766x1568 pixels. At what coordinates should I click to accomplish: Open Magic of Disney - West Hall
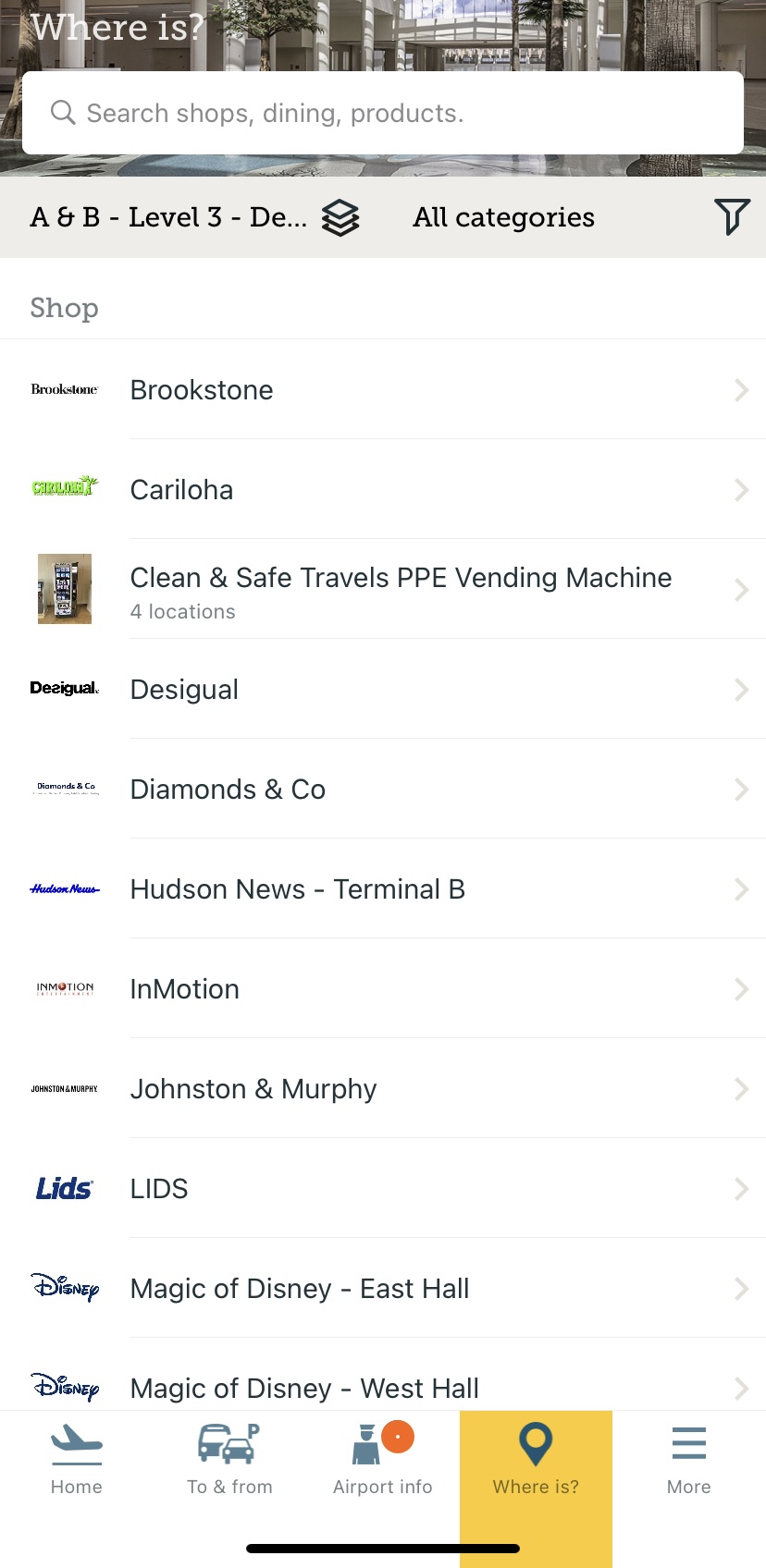click(x=383, y=1387)
